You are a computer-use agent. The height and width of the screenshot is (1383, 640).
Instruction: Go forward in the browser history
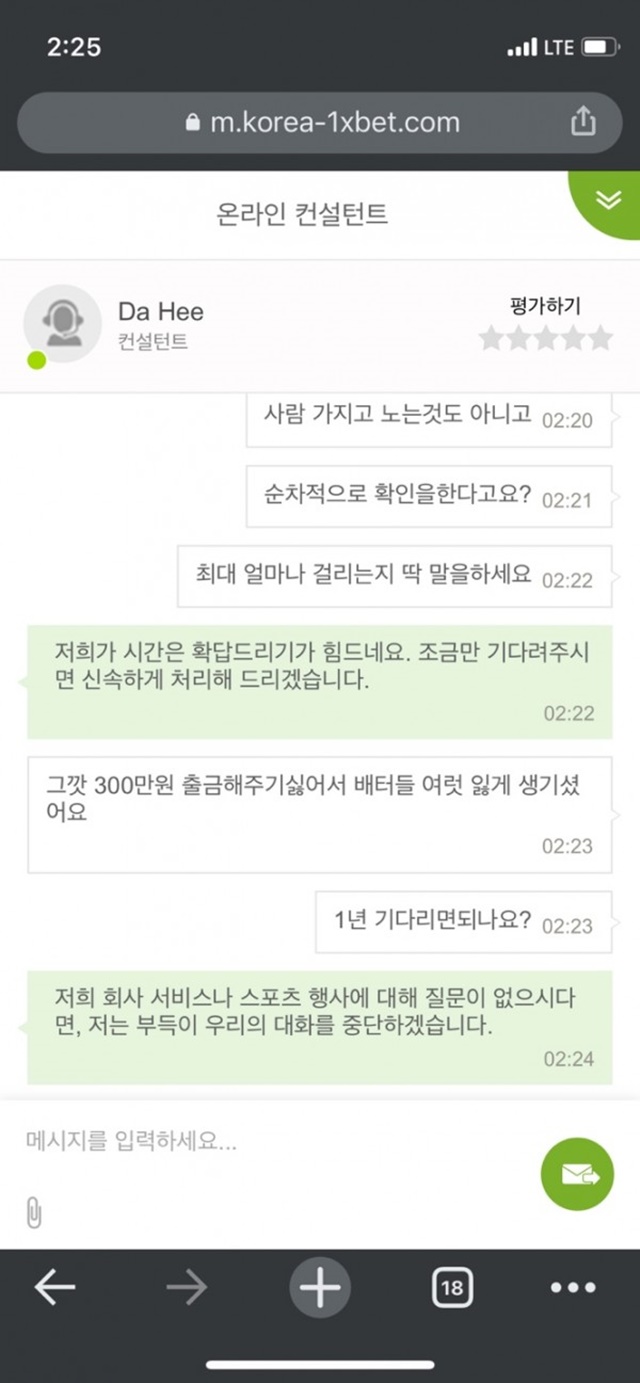click(187, 1287)
